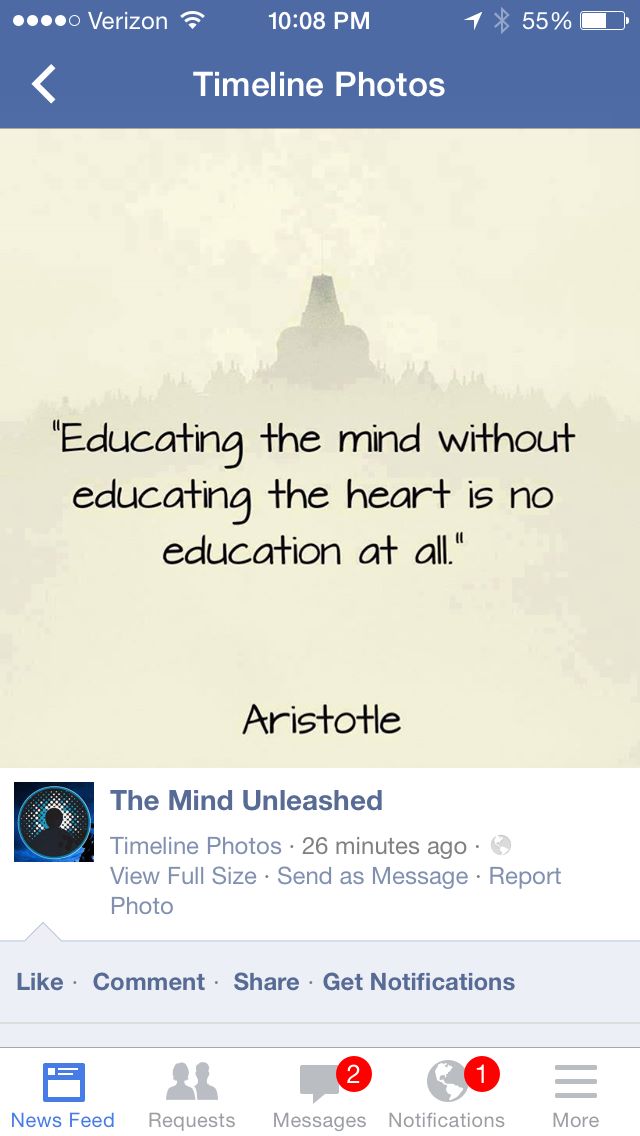Send this photo as a message
The width and height of the screenshot is (640, 1136).
(372, 876)
